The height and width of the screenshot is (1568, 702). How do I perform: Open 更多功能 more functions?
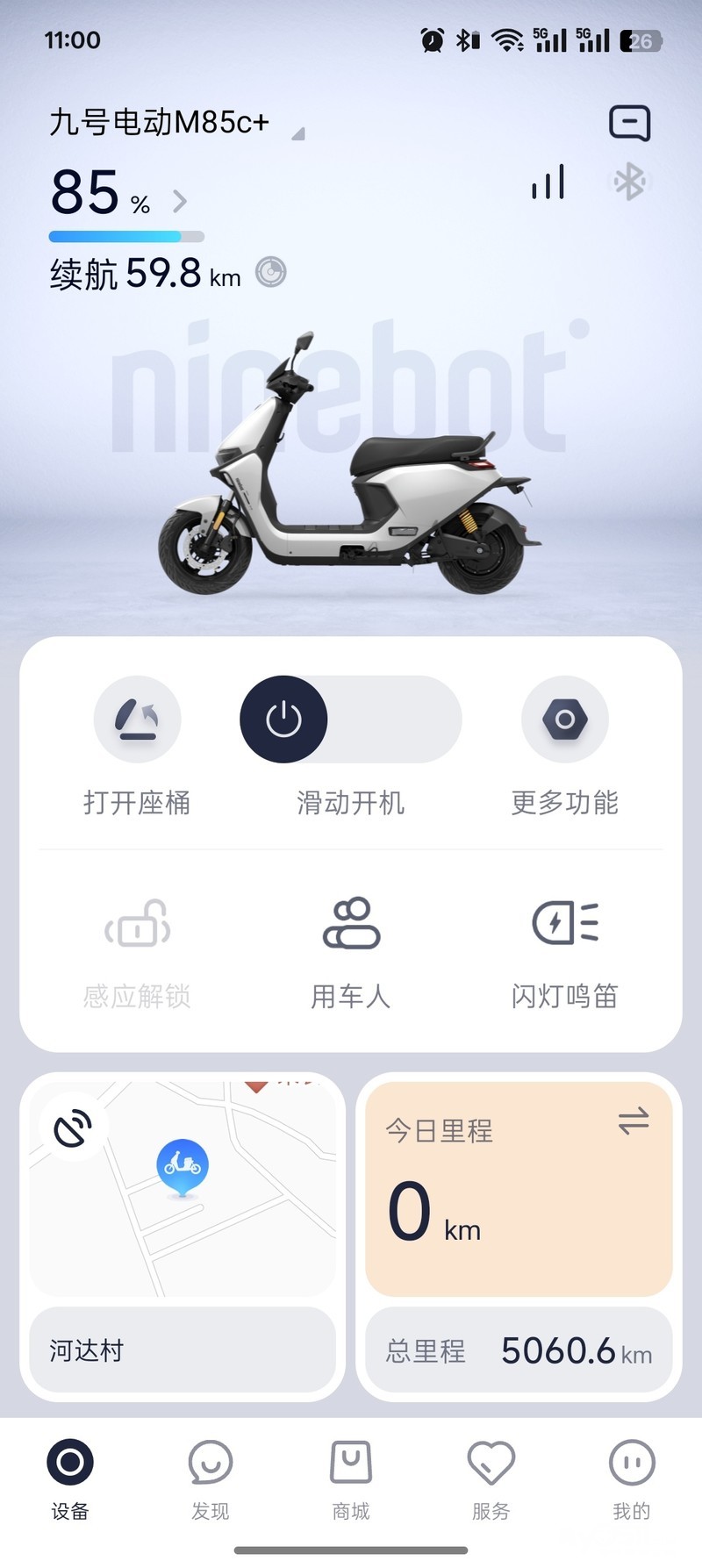[x=565, y=719]
